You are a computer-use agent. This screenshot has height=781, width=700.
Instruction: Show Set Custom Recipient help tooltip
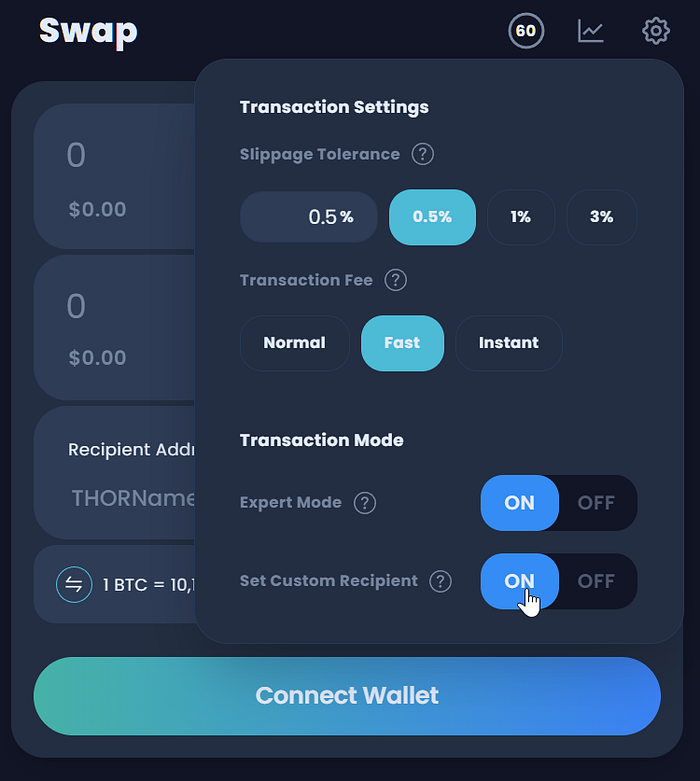pos(440,581)
